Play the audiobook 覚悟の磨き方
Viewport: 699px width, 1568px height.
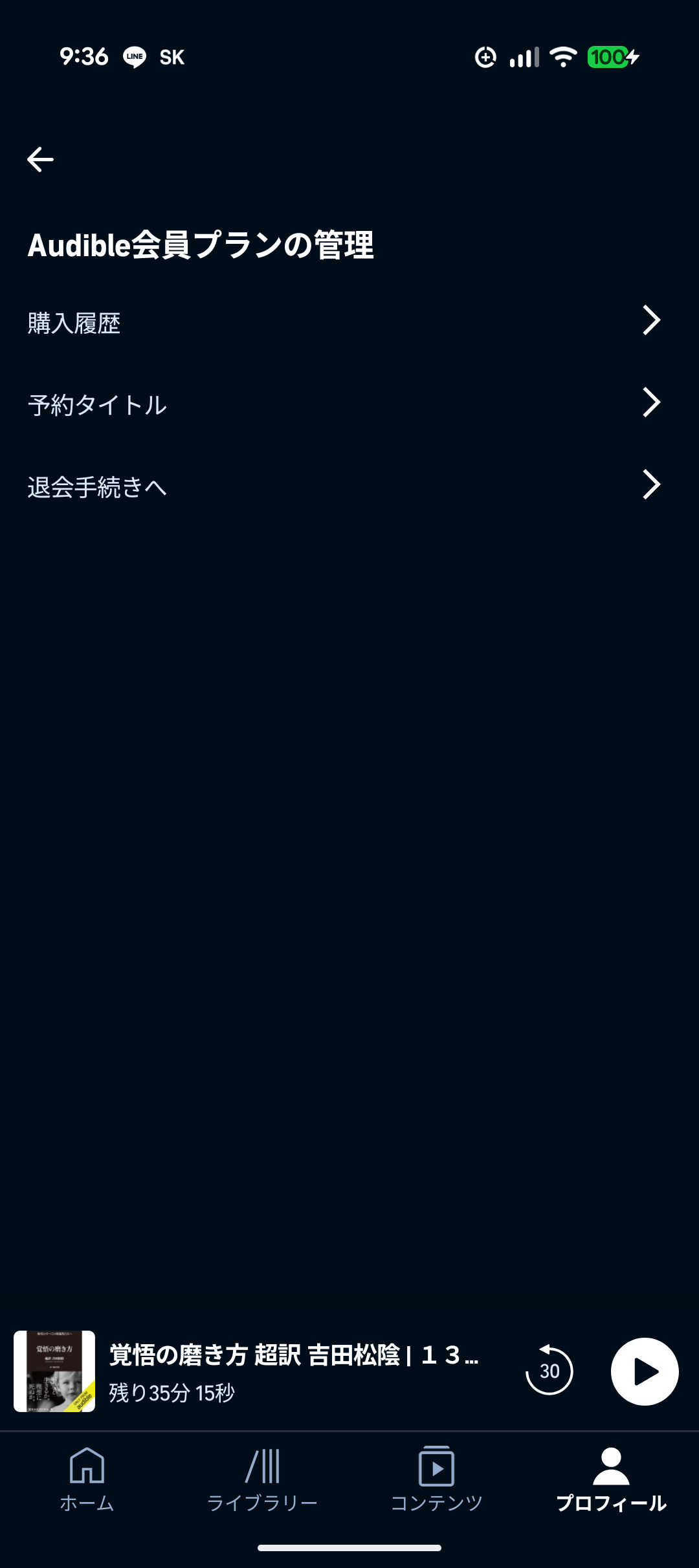pos(645,1371)
